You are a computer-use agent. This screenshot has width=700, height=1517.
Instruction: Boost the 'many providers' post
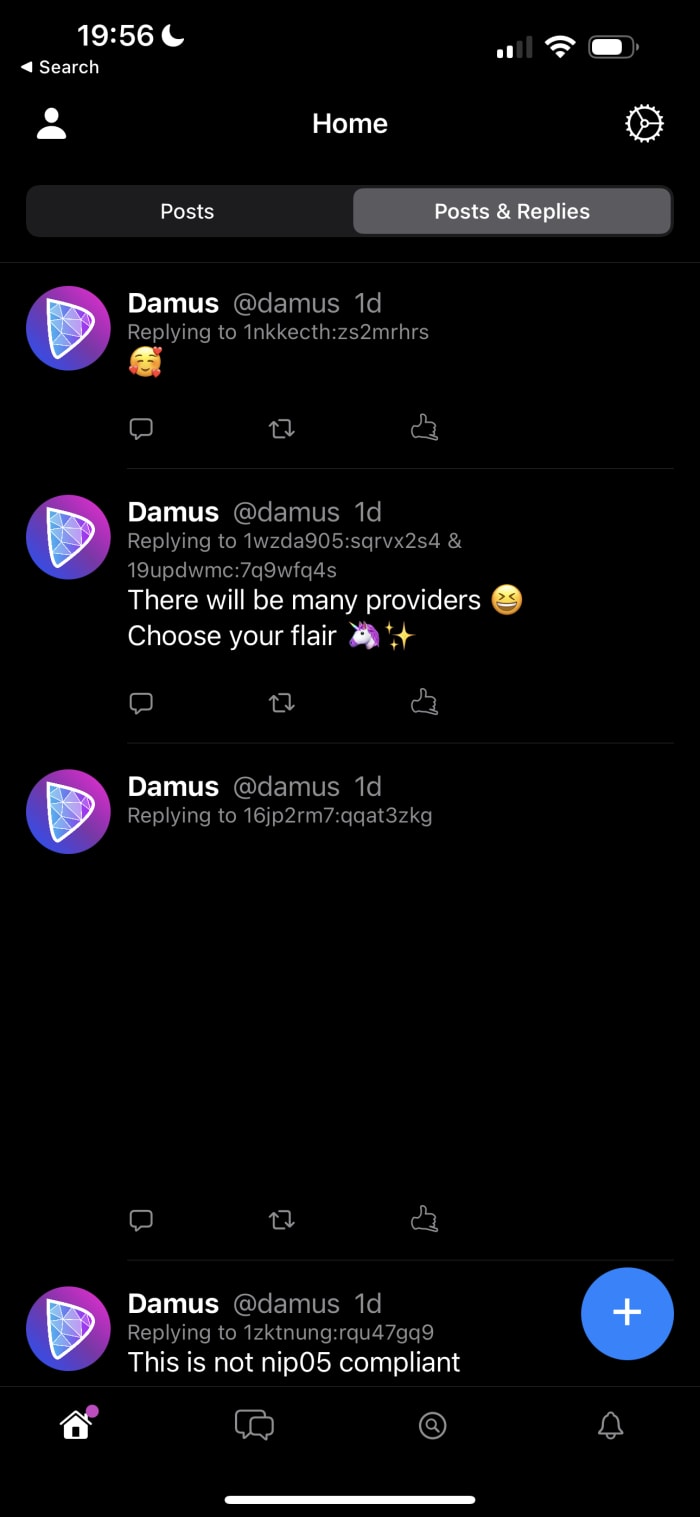(282, 703)
